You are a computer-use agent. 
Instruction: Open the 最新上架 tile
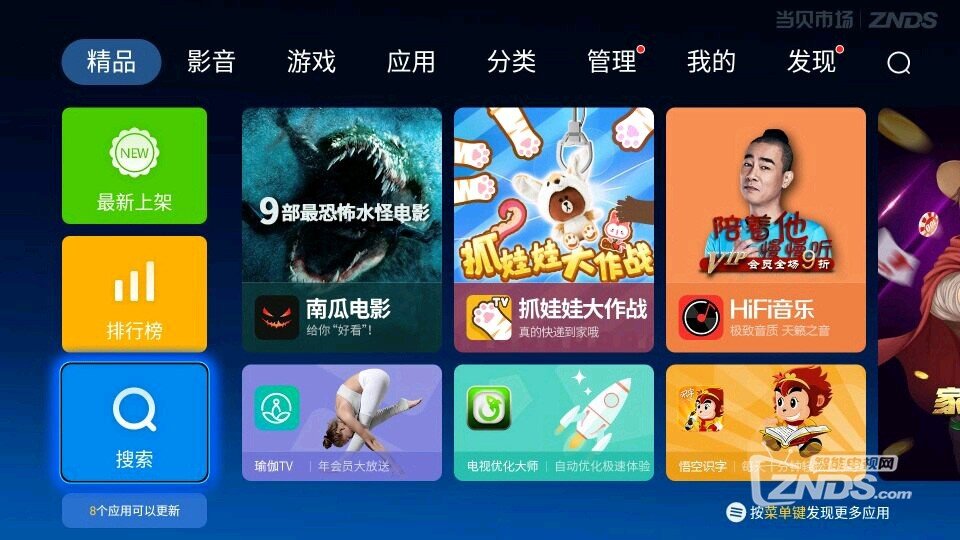(134, 166)
